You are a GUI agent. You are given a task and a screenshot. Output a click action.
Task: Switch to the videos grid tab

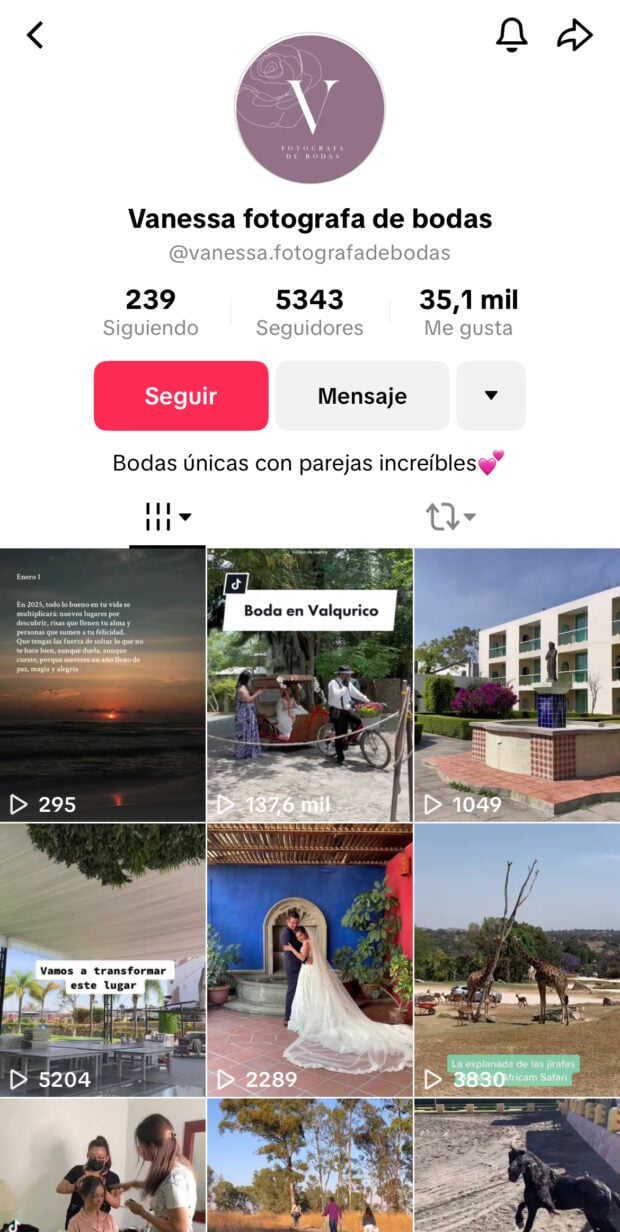pyautogui.click(x=167, y=517)
